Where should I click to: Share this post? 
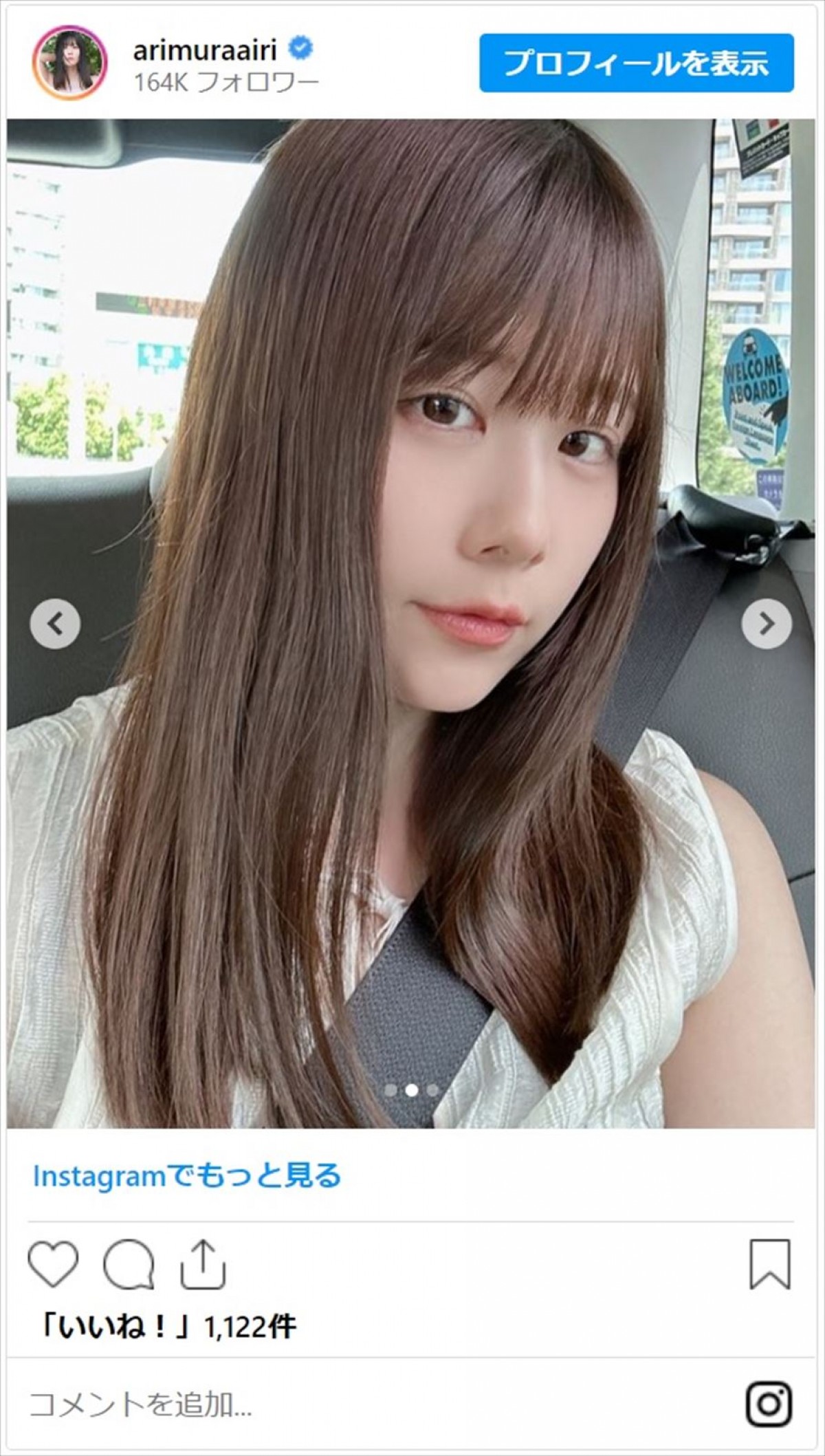[203, 1264]
